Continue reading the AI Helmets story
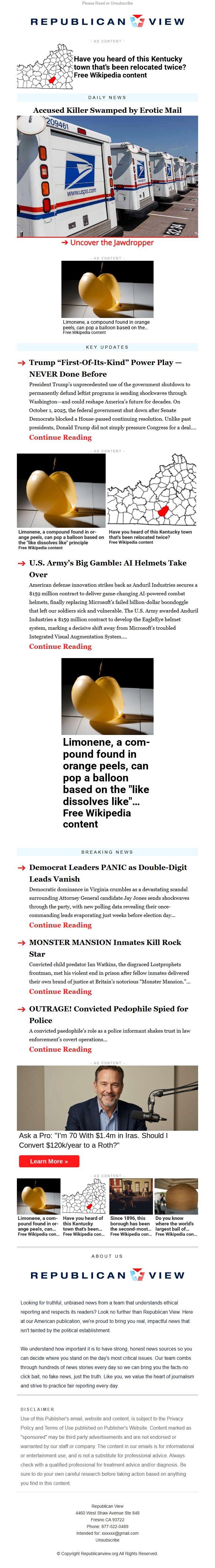Viewport: 215px width, 1568px height. pos(60,646)
